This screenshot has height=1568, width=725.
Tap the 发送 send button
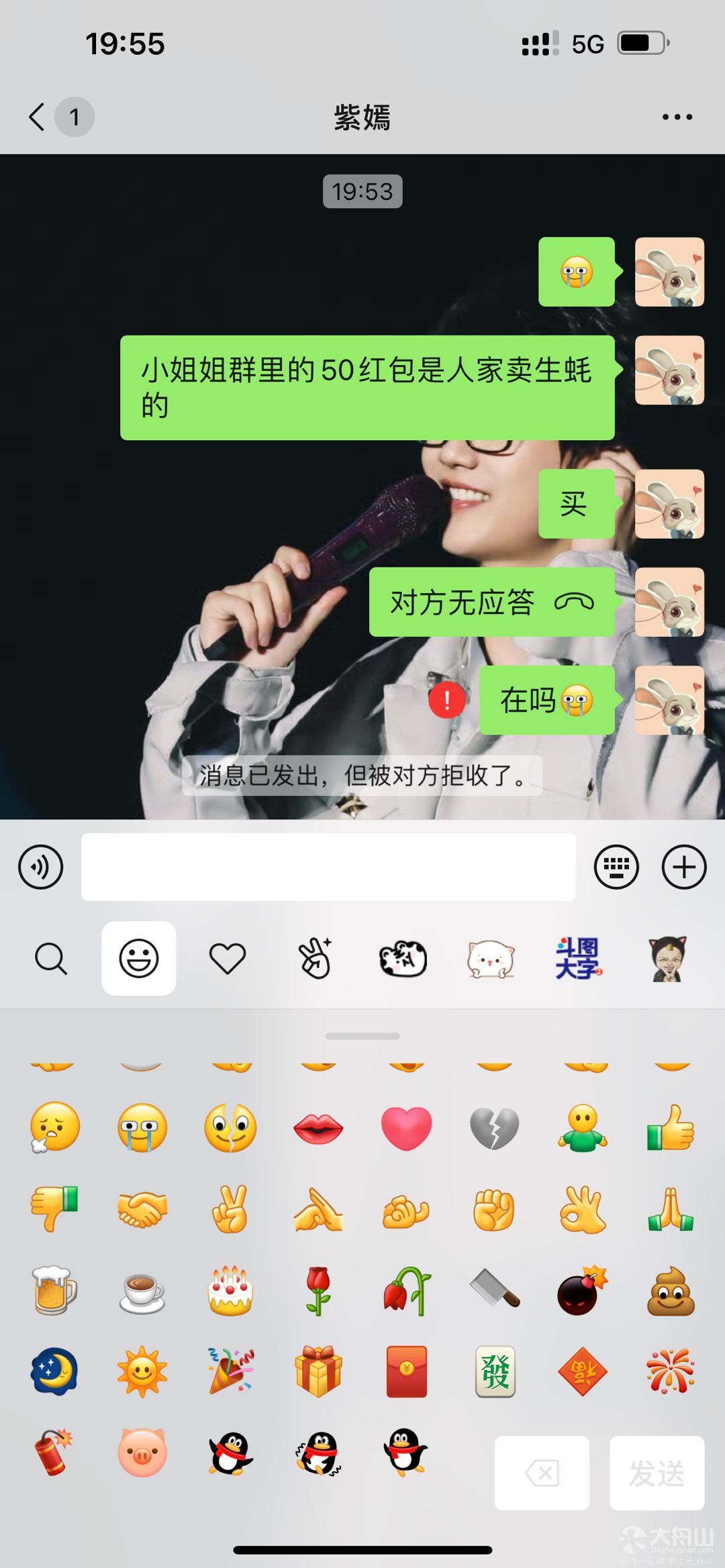657,1473
